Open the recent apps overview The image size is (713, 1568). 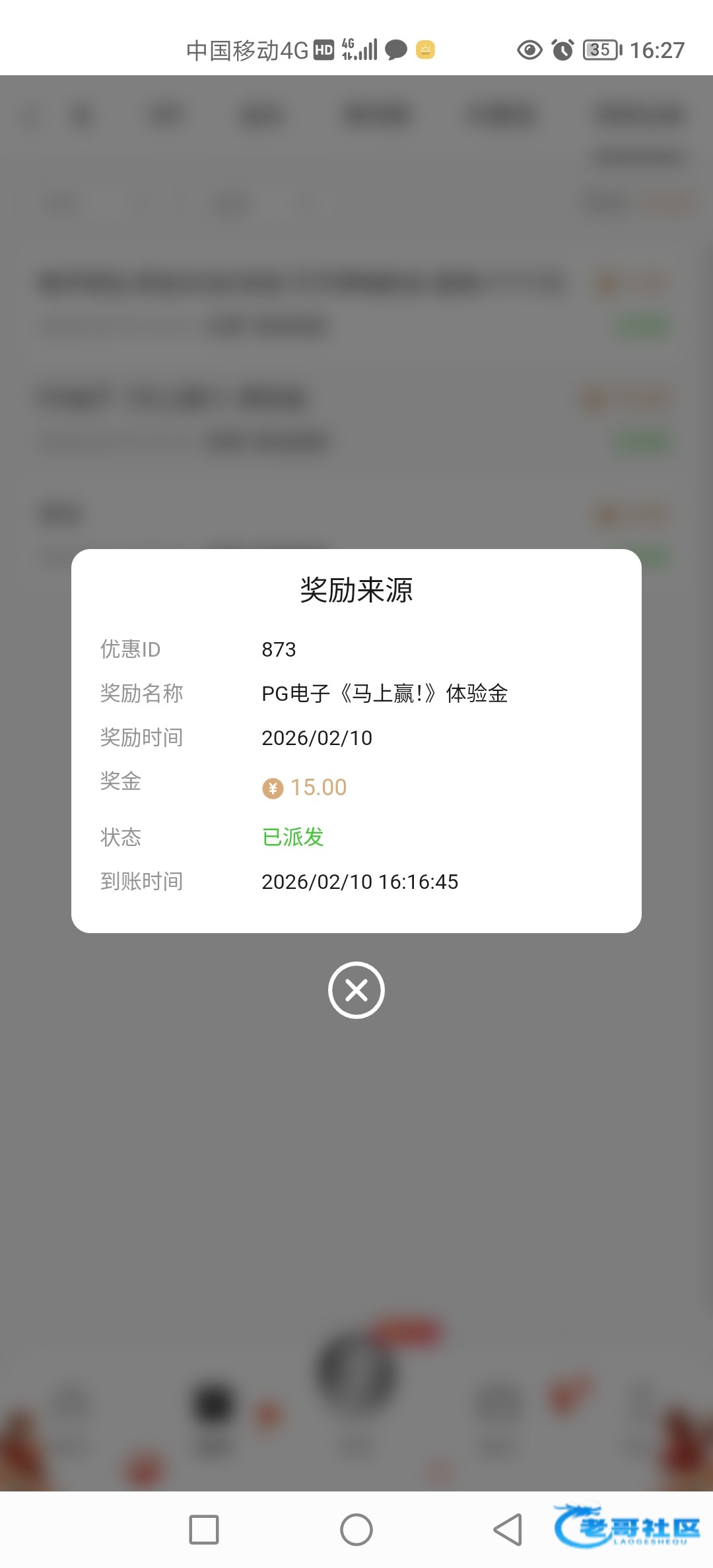pos(204,1530)
